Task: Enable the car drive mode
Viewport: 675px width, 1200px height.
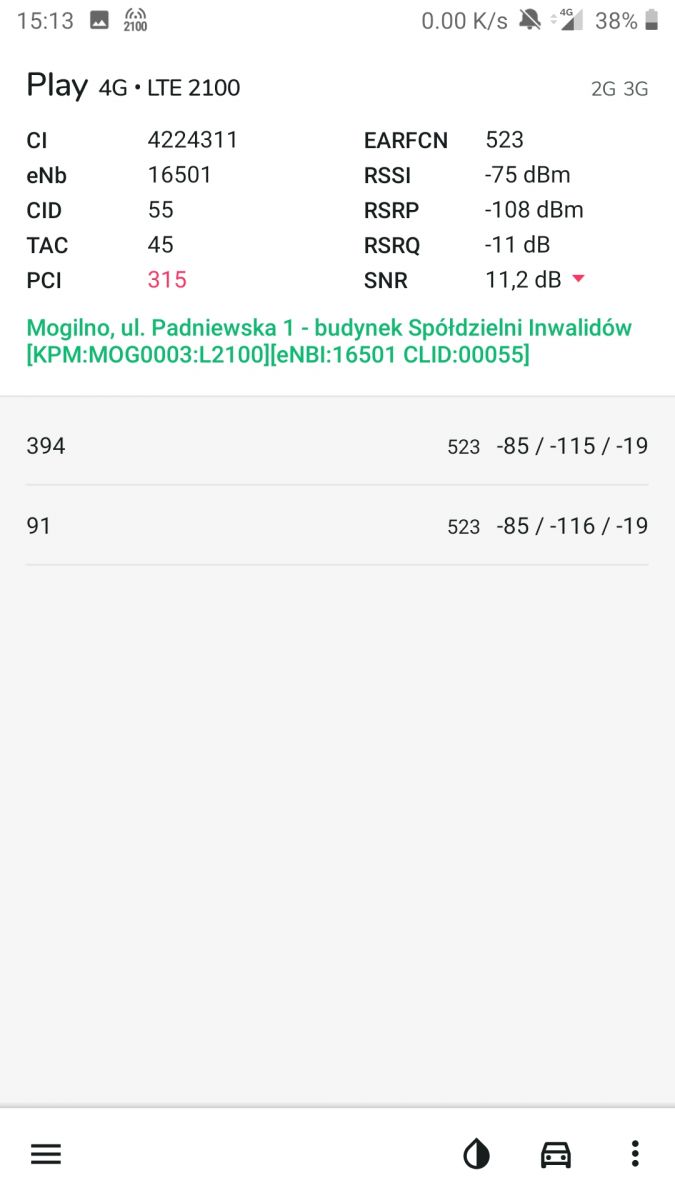Action: 556,1155
